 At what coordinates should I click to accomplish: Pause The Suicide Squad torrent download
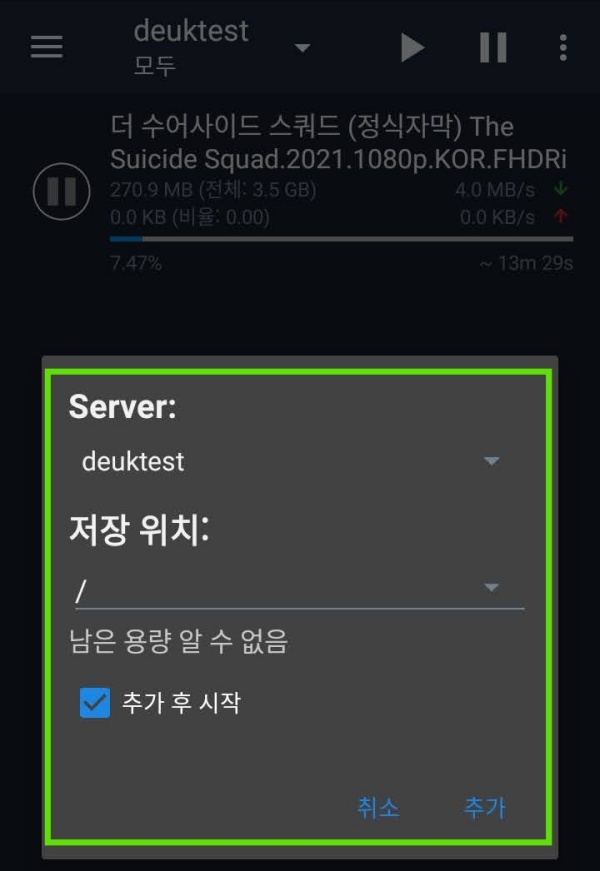(61, 191)
